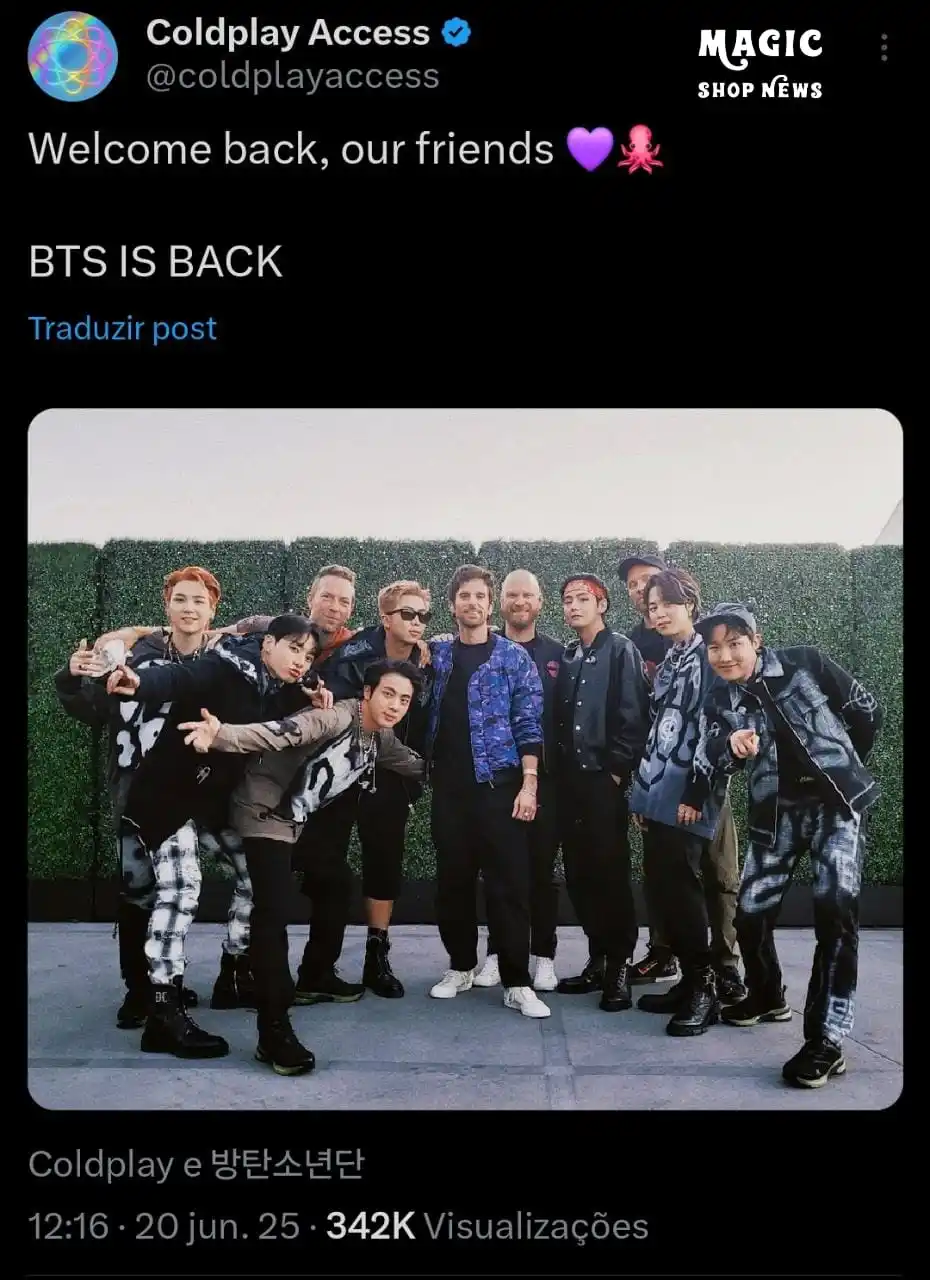Screen dimensions: 930x1280
Task: Tap Traduzir post to translate
Action: pos(122,328)
